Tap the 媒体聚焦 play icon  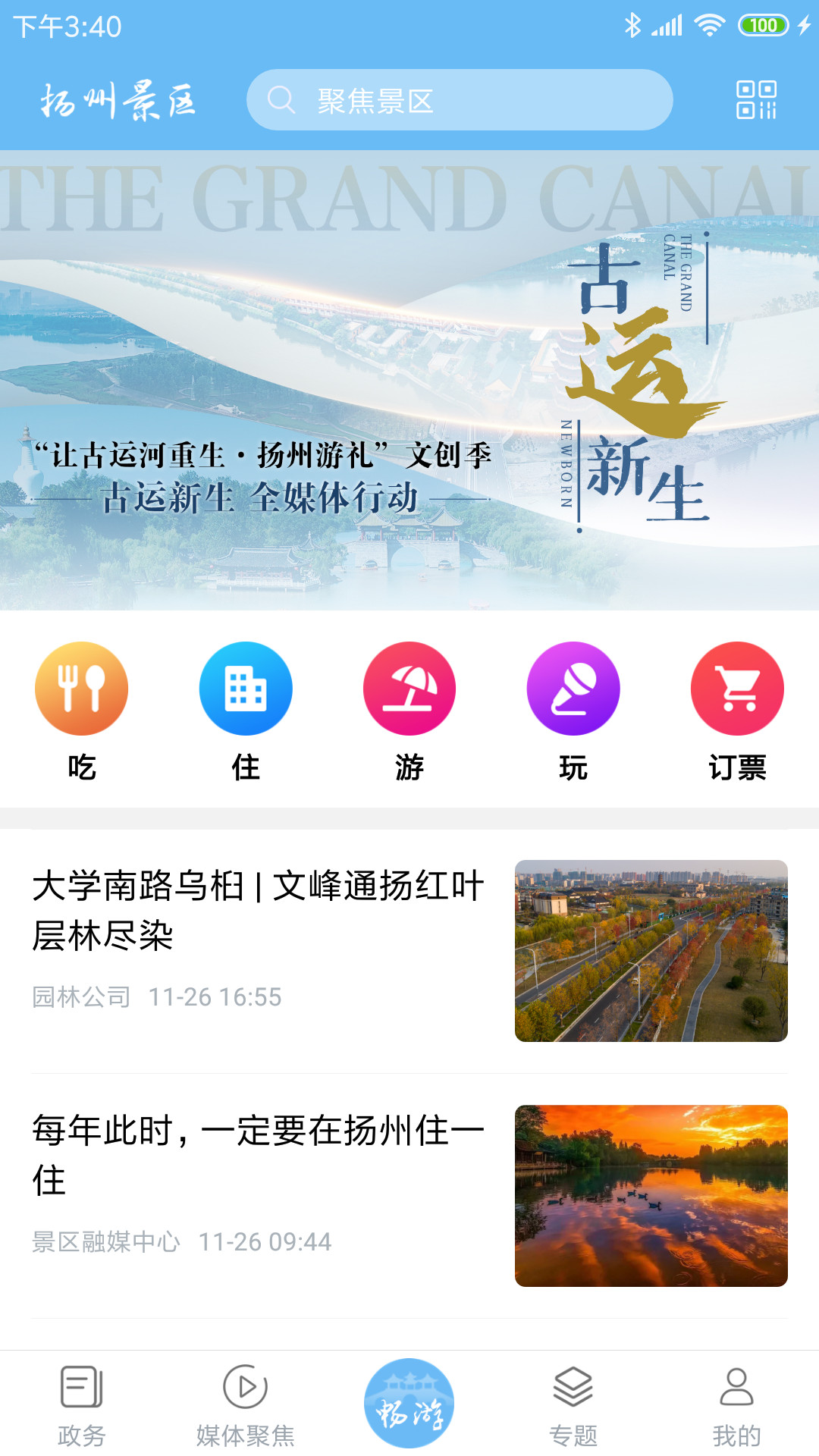pos(245,1400)
